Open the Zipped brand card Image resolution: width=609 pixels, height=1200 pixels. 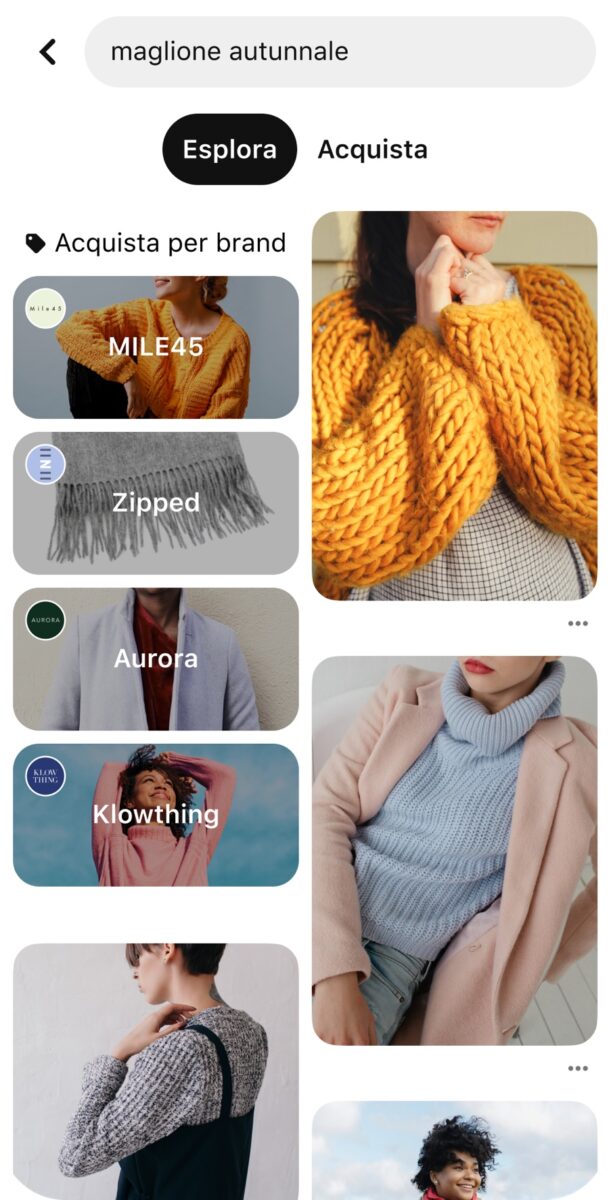point(155,503)
